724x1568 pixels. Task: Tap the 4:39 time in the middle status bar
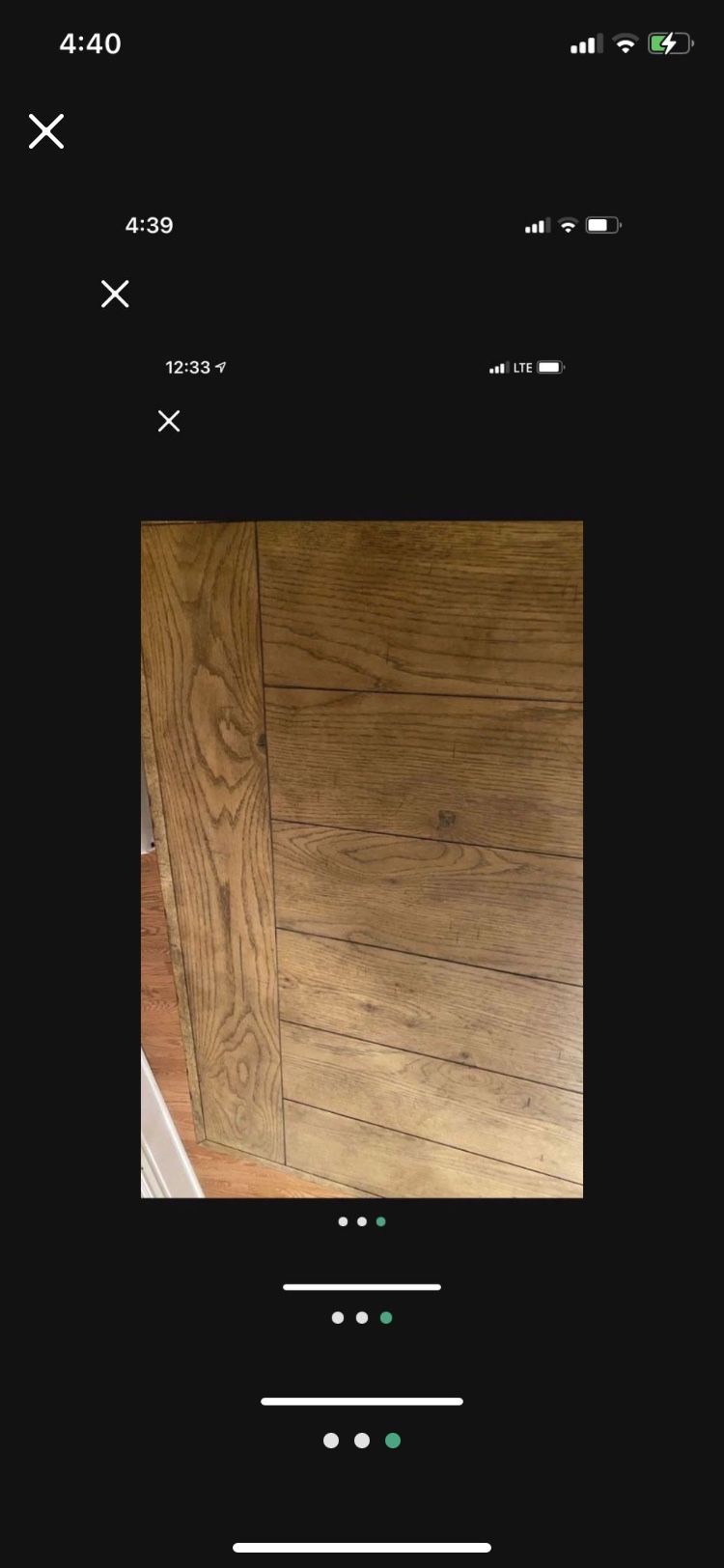(150, 225)
